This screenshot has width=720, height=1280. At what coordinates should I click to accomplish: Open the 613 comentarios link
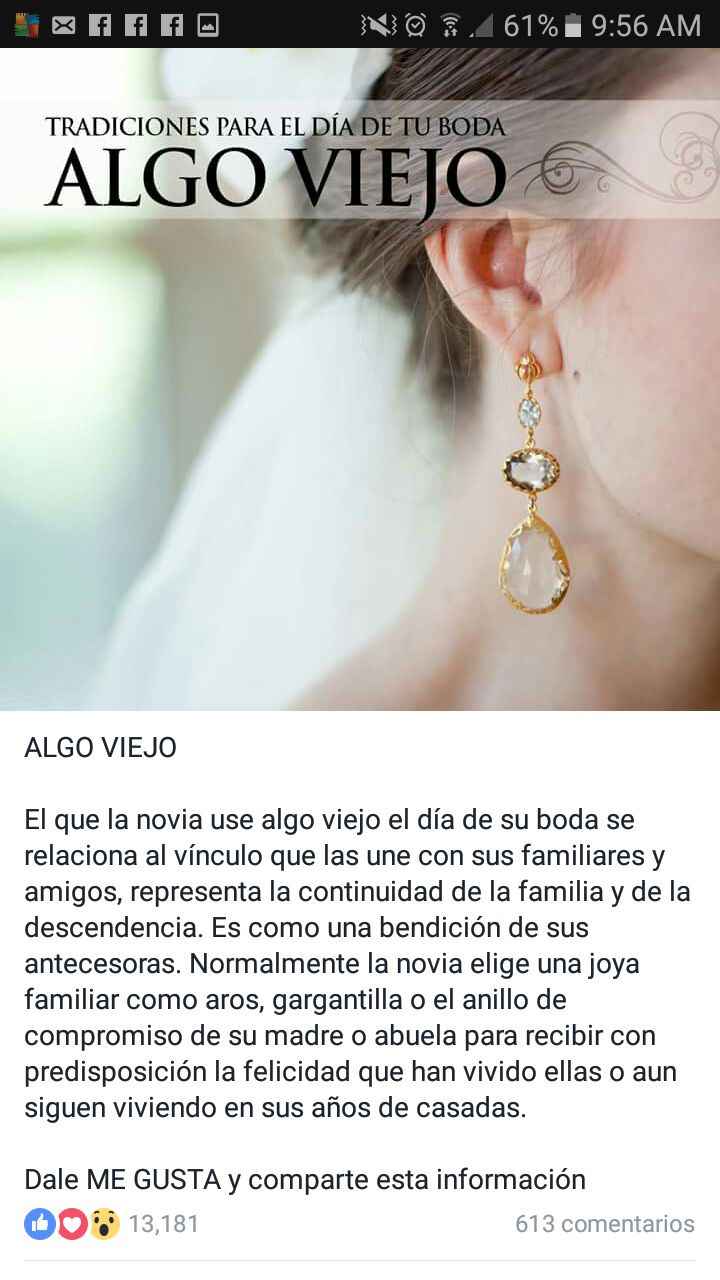[606, 1222]
